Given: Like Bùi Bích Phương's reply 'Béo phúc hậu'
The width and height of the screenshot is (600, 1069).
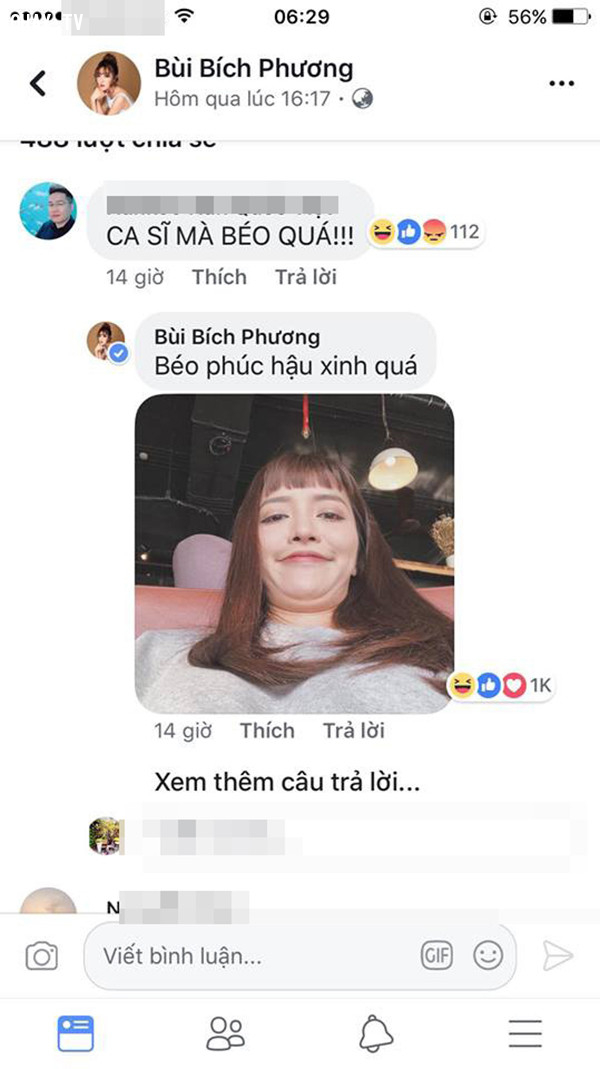Looking at the screenshot, I should [267, 731].
